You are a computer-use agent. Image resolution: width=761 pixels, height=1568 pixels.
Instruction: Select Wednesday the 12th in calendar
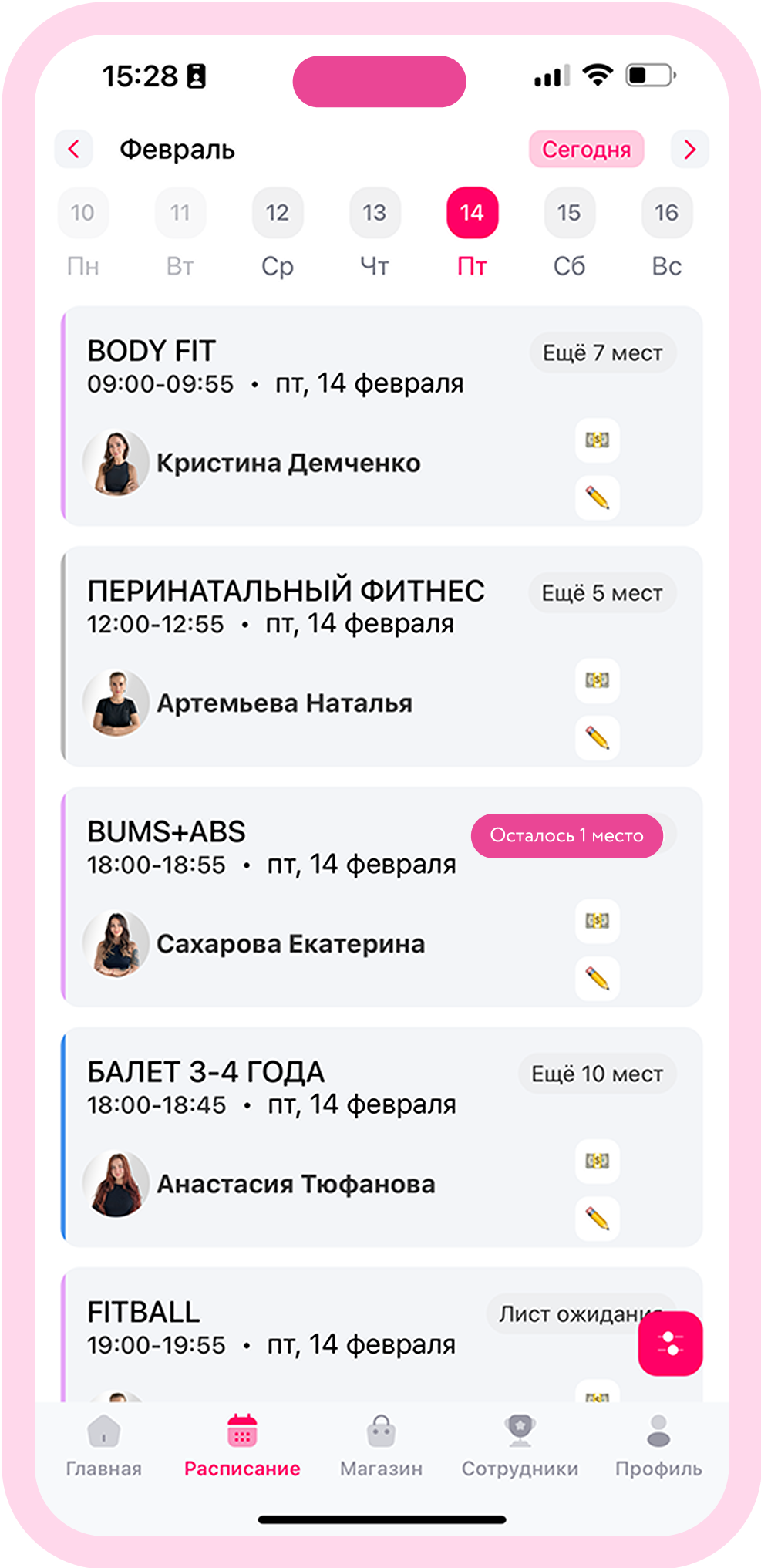point(278,214)
